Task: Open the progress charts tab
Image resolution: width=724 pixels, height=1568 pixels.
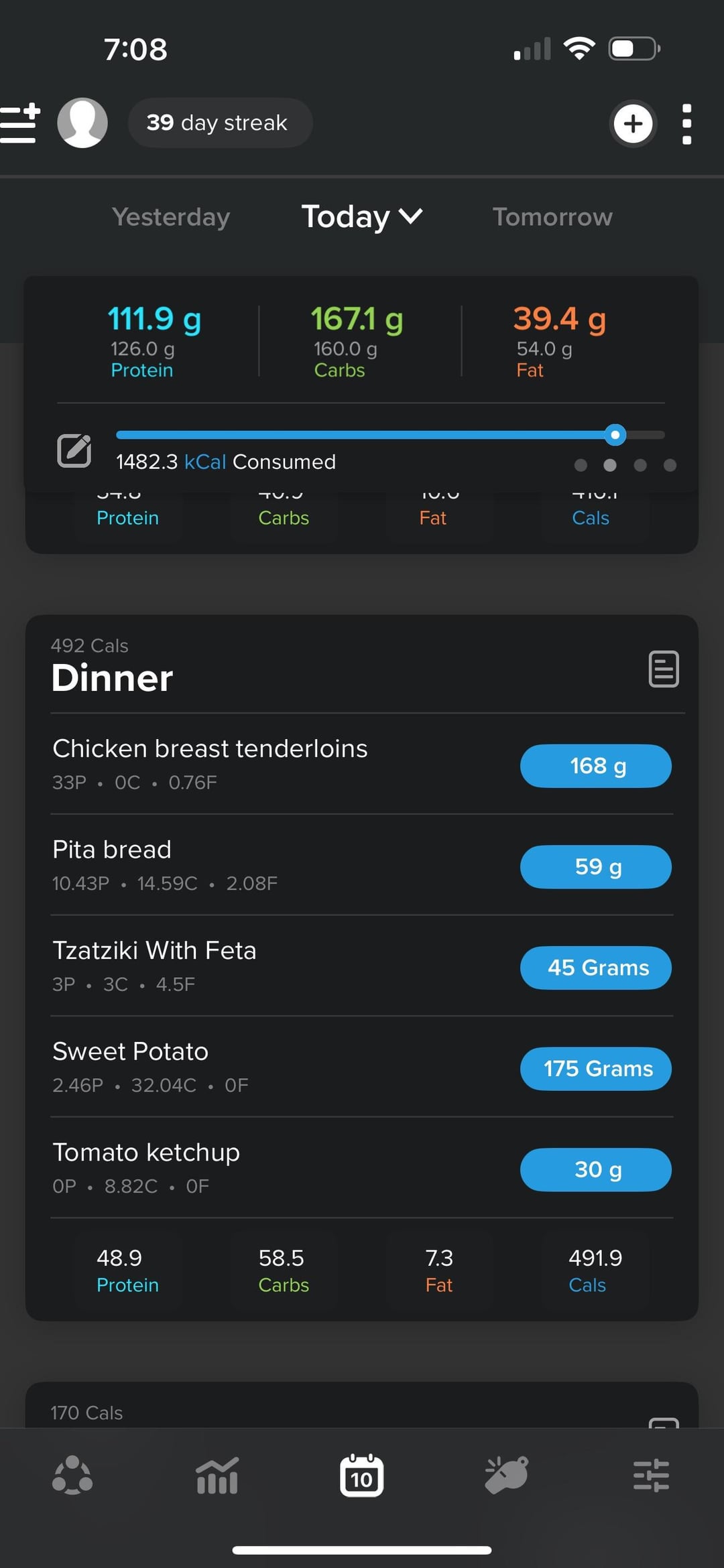Action: pyautogui.click(x=217, y=1476)
